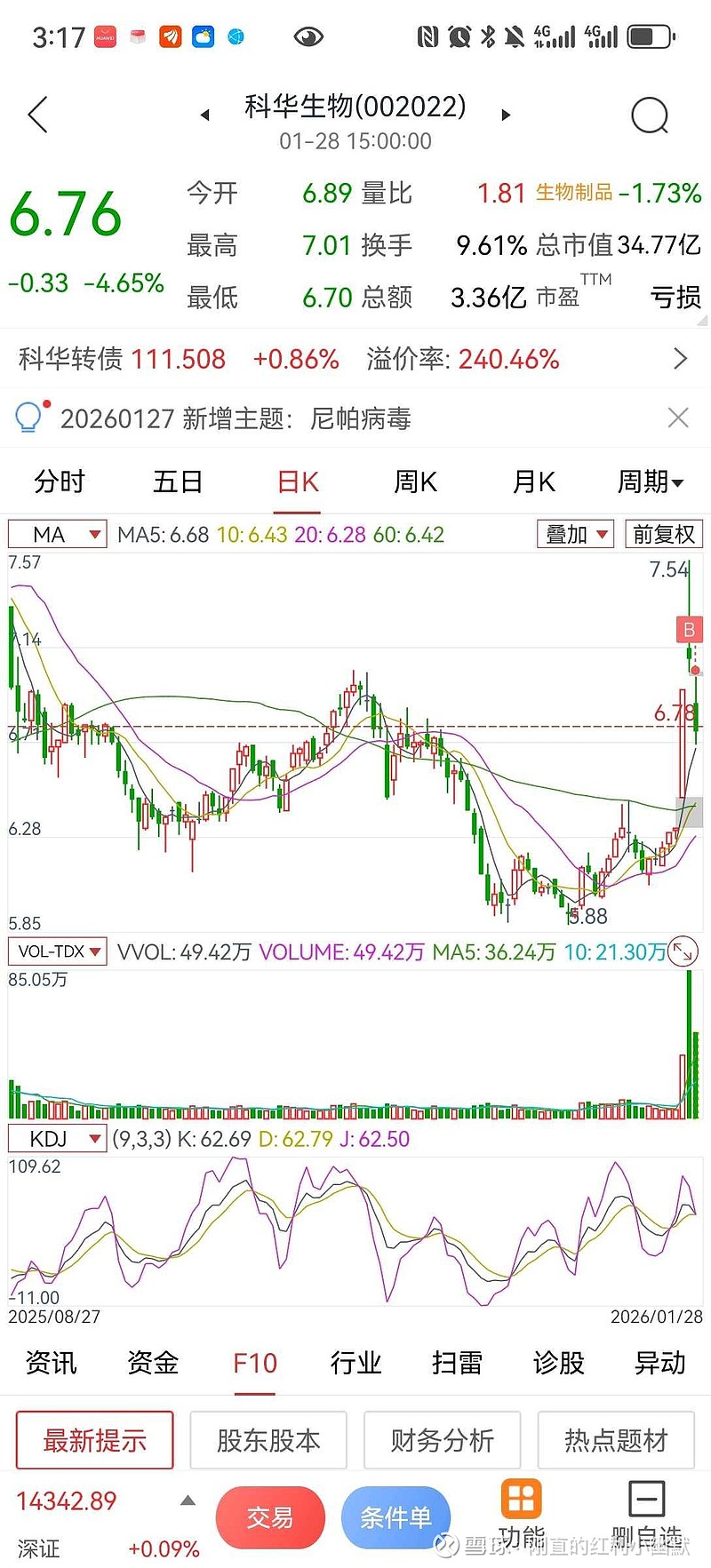Tap the search magnifier icon
This screenshot has height=1568, width=711.
click(x=650, y=115)
